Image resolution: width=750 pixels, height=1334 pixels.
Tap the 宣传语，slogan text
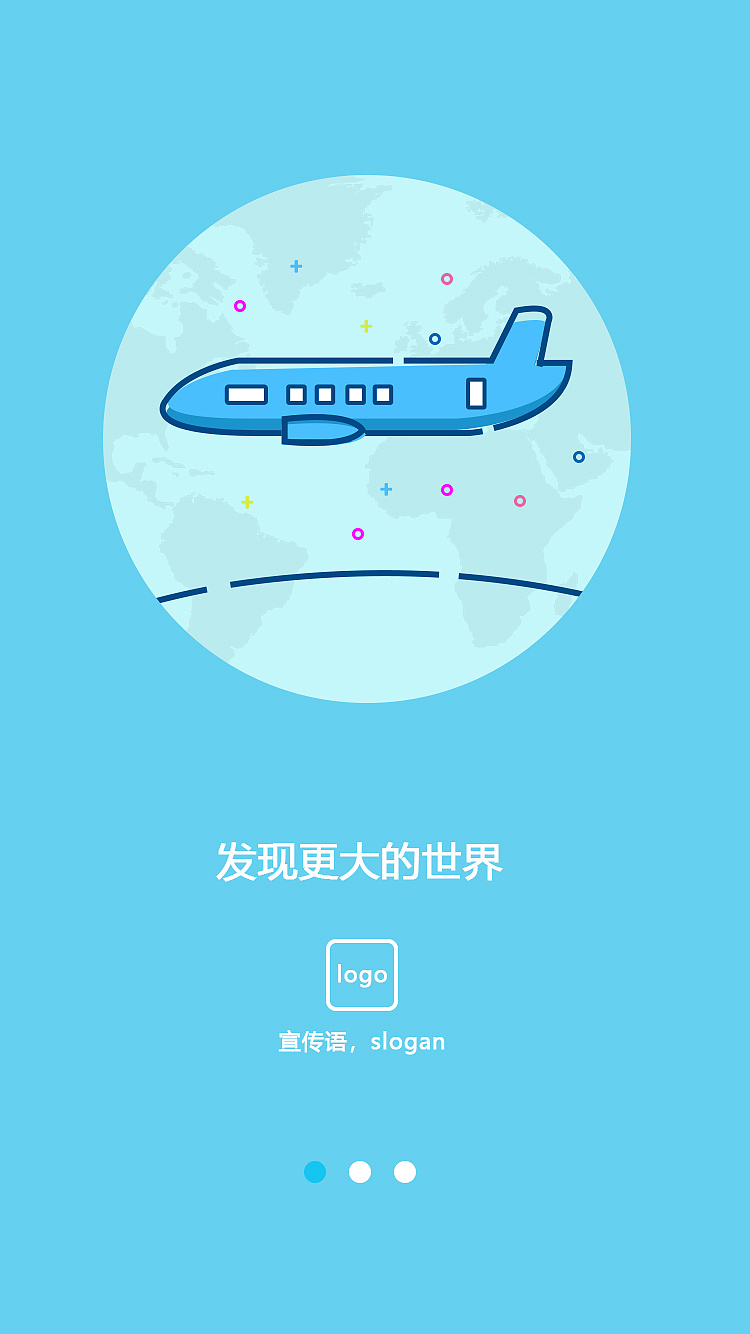[363, 1041]
